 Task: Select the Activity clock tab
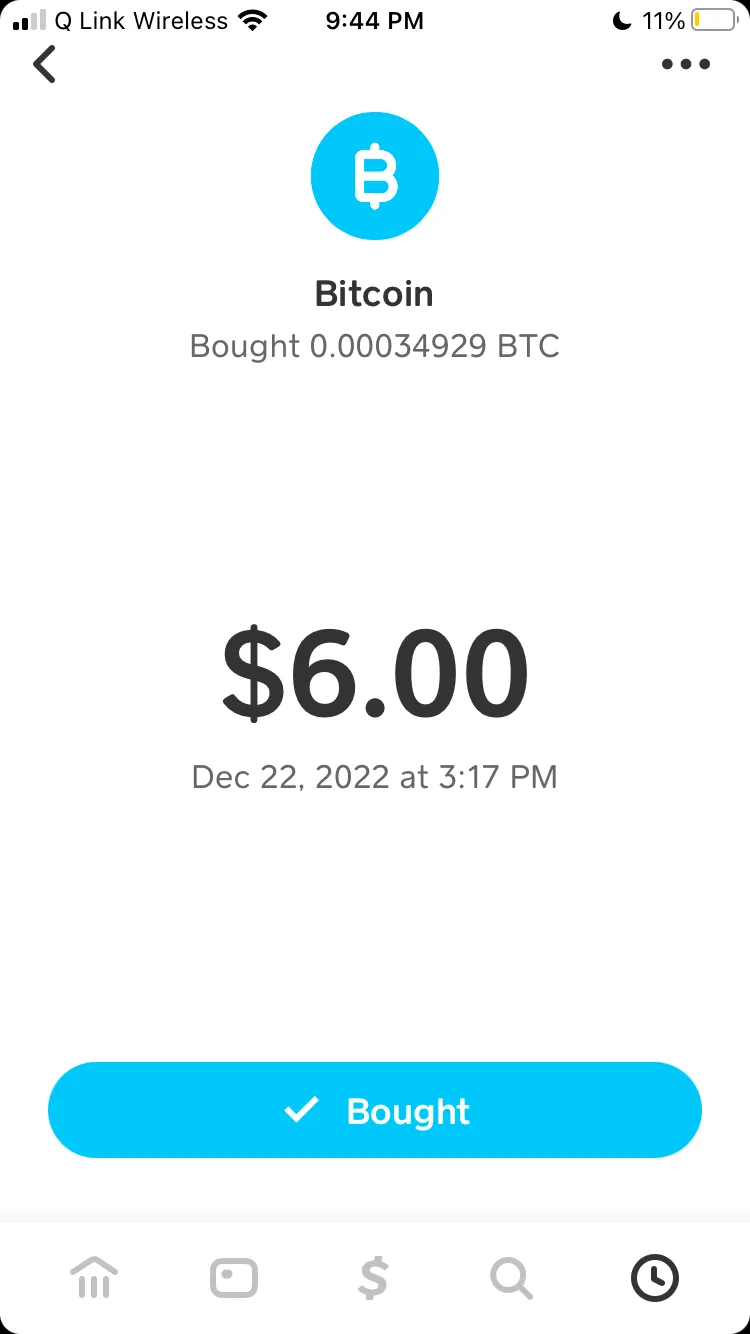(x=655, y=1278)
